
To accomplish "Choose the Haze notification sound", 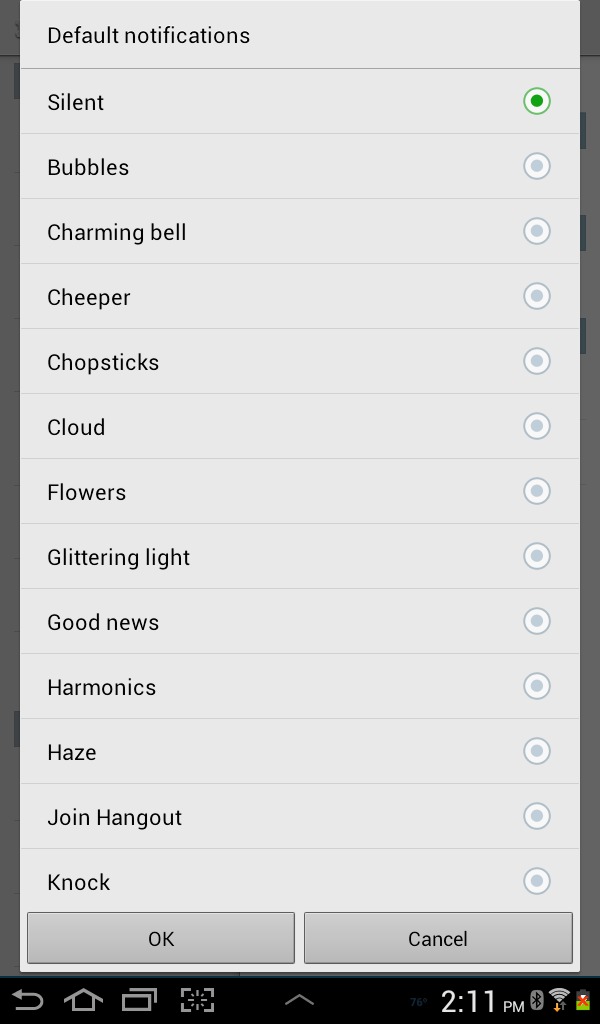I will click(x=300, y=751).
